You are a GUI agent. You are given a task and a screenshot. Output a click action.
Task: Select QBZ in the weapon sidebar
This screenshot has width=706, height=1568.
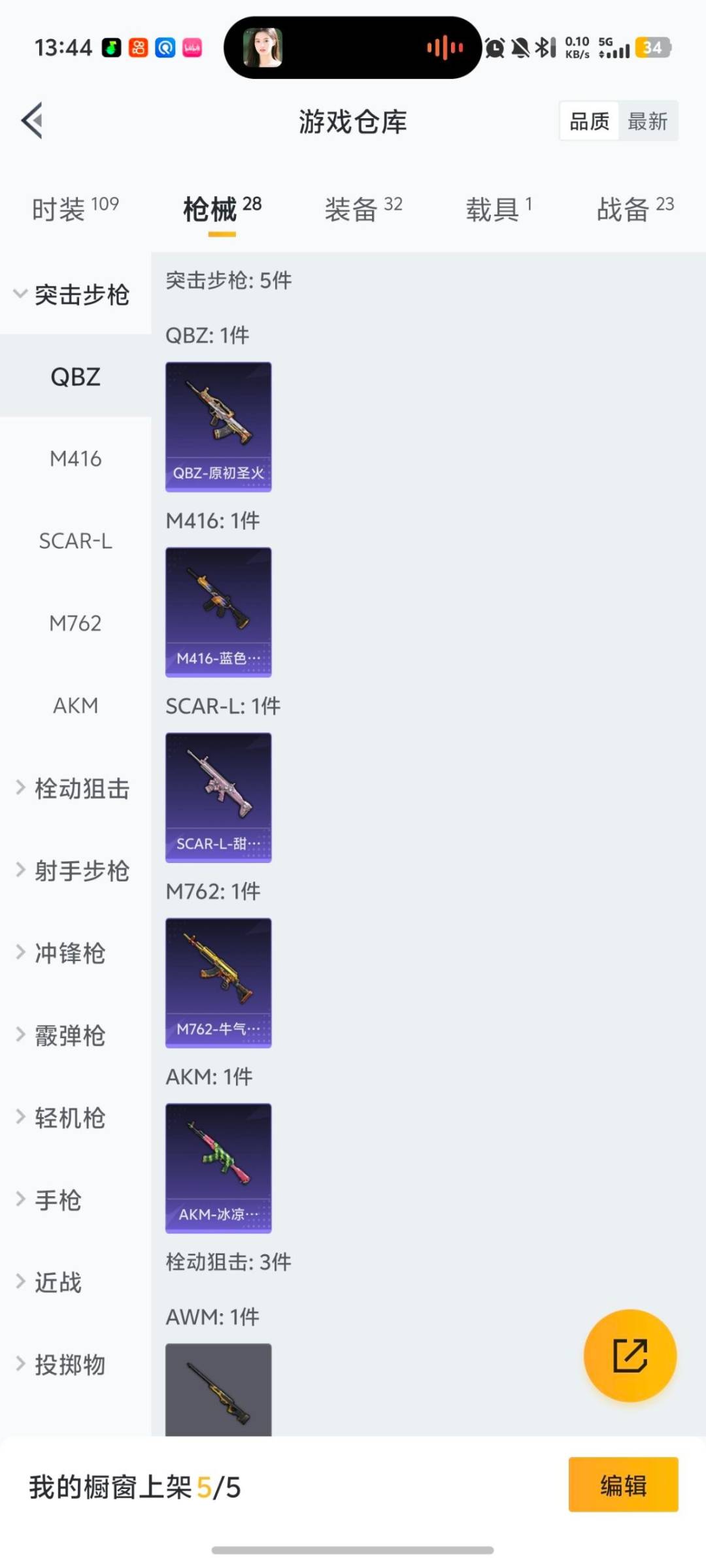click(x=76, y=377)
